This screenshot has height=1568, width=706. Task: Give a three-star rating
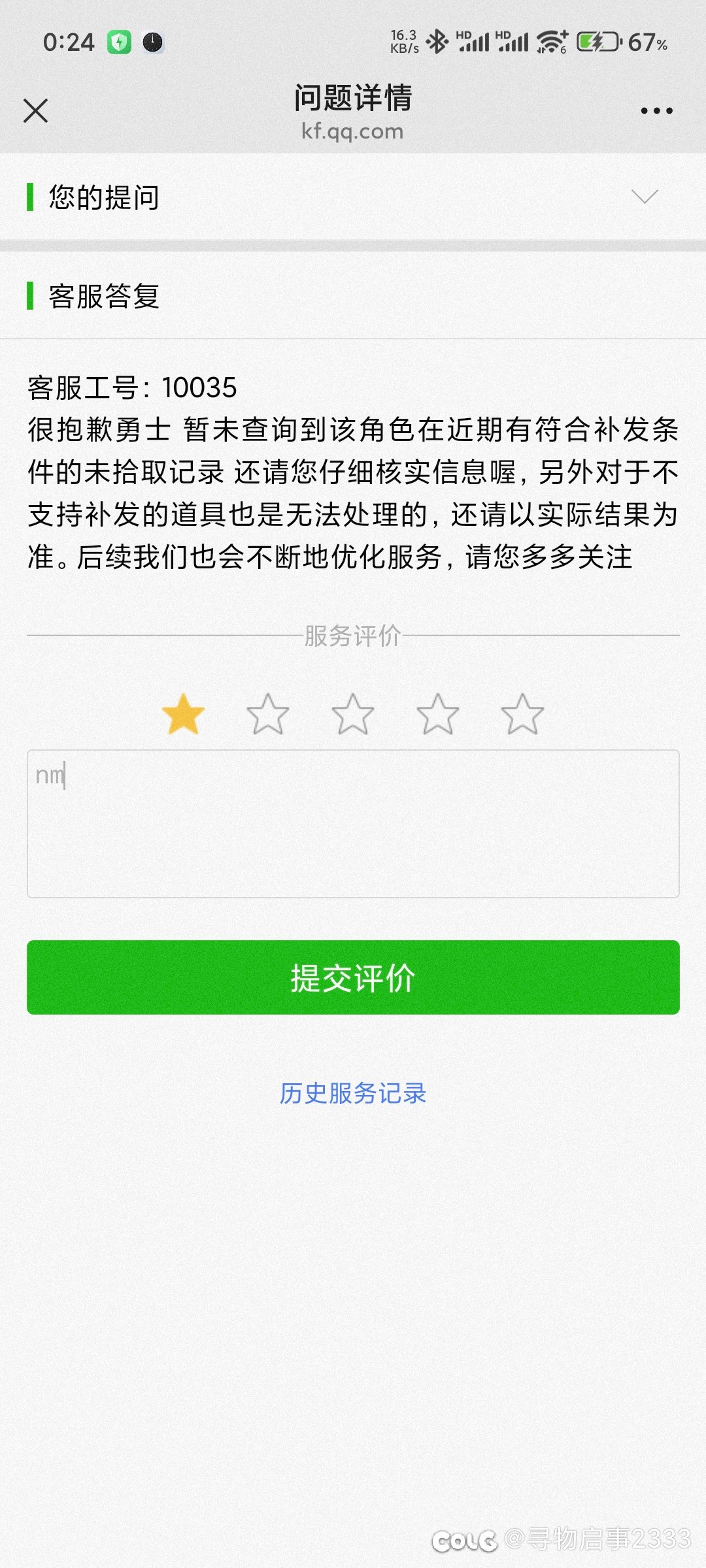[353, 714]
